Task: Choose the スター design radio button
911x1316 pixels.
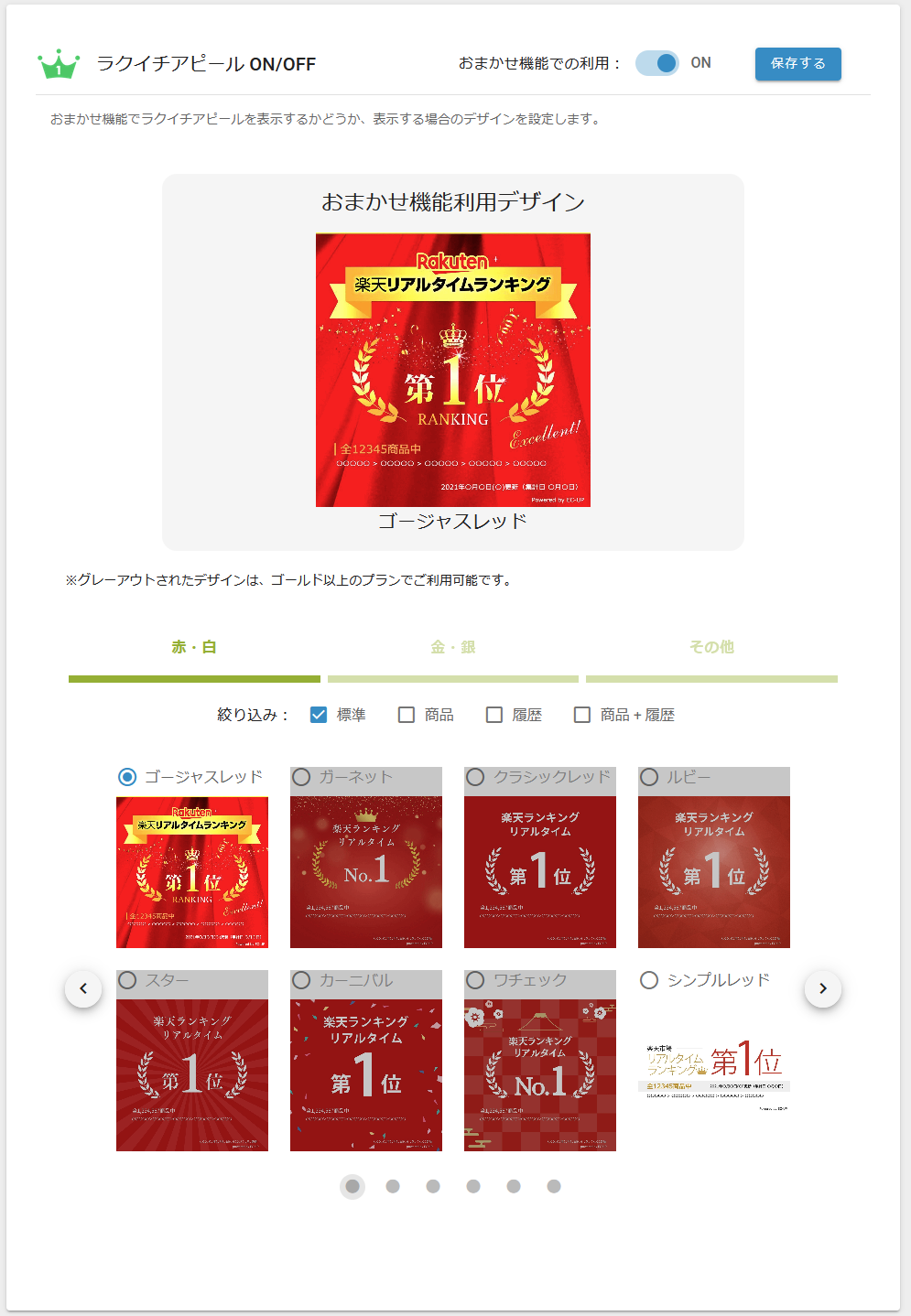Action: 127,980
